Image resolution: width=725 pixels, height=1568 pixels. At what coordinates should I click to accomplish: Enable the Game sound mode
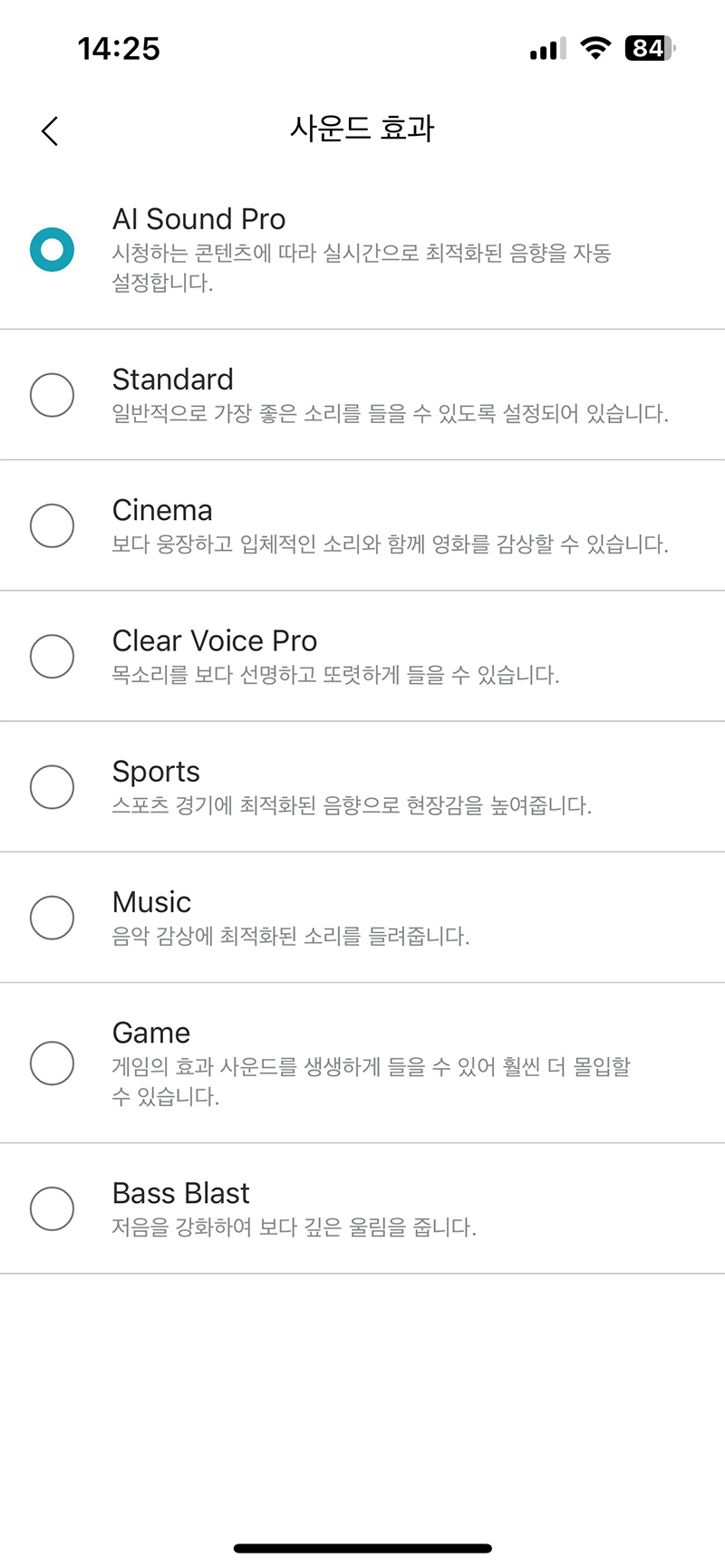click(x=362, y=1063)
